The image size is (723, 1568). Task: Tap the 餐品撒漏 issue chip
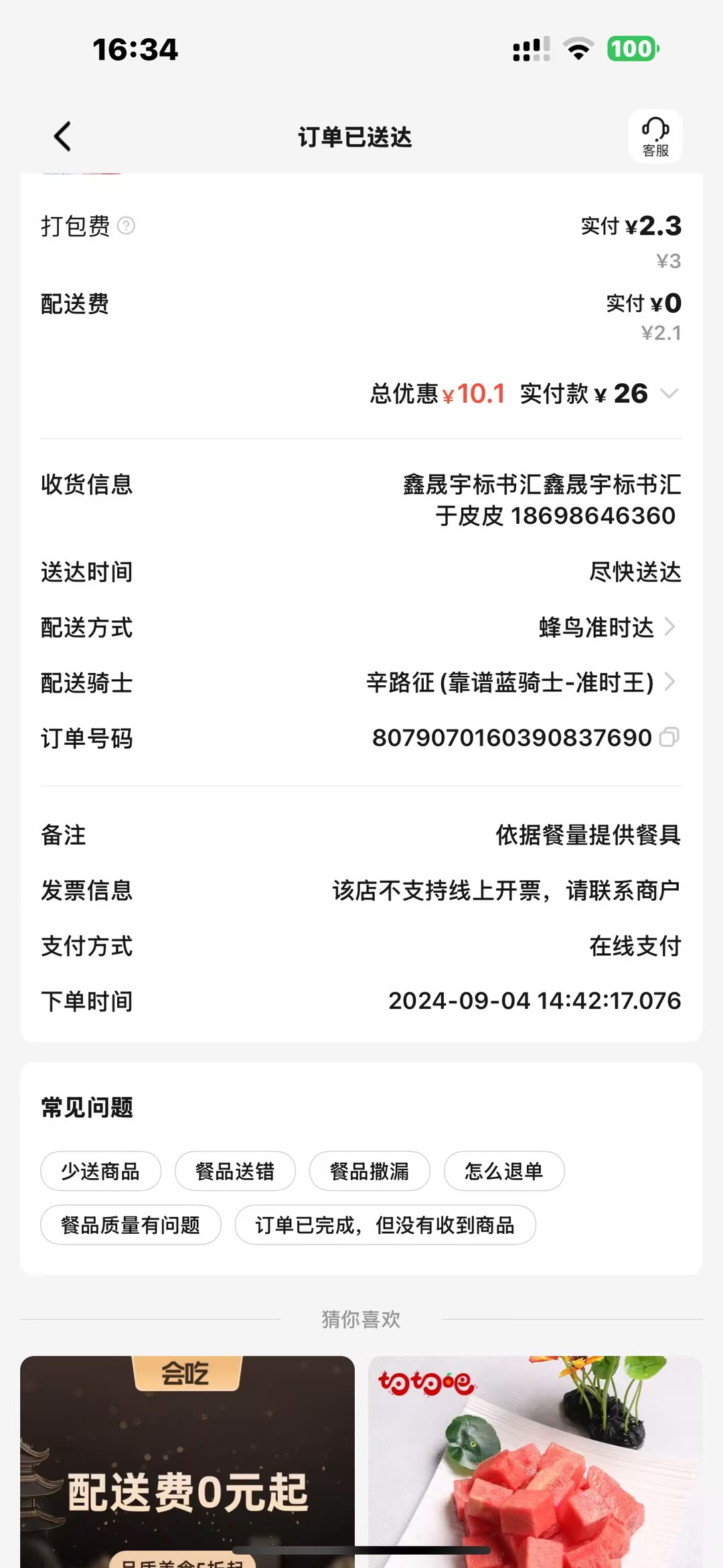click(370, 1171)
